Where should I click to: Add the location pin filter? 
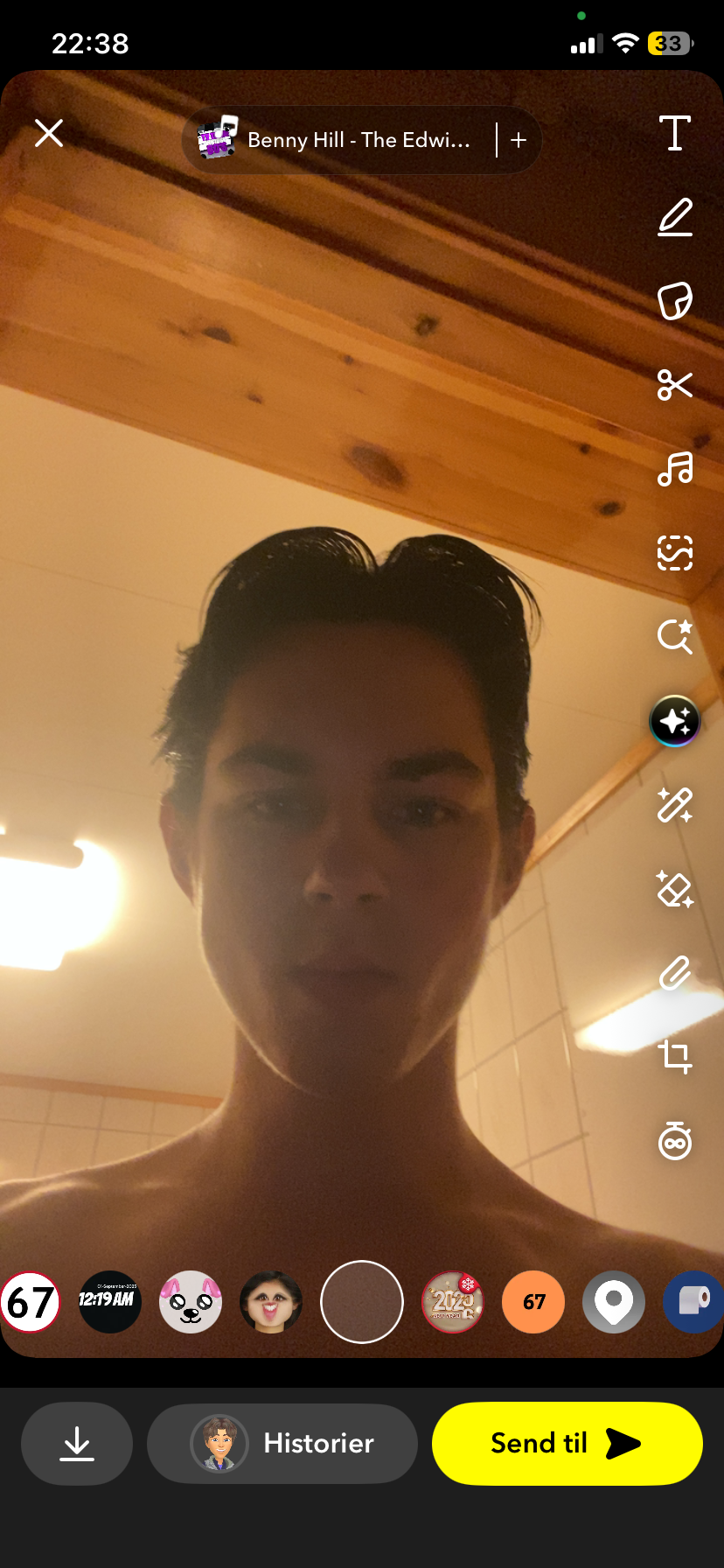point(614,1302)
